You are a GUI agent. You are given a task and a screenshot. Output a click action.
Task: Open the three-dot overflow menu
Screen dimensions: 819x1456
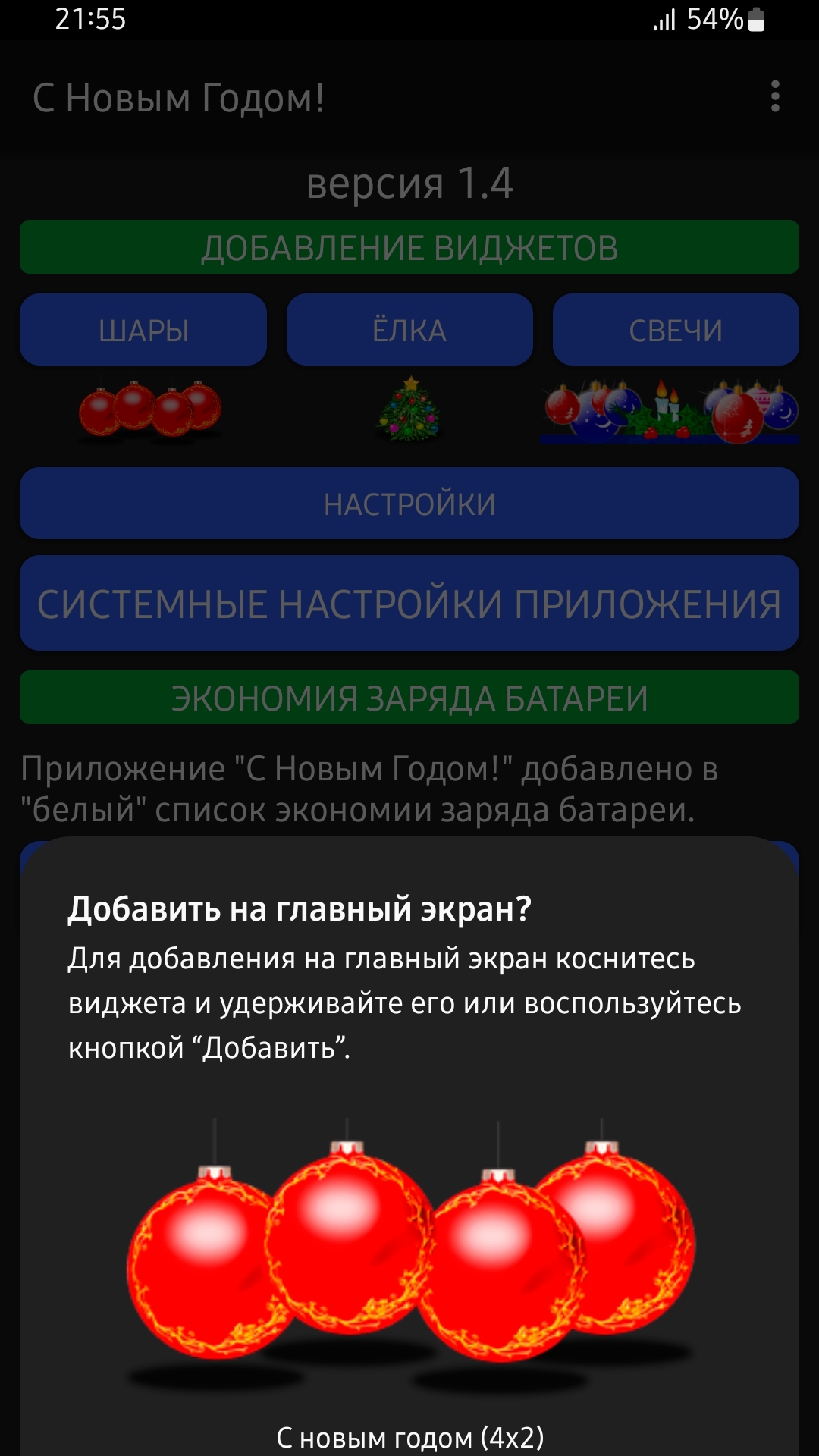coord(775,96)
